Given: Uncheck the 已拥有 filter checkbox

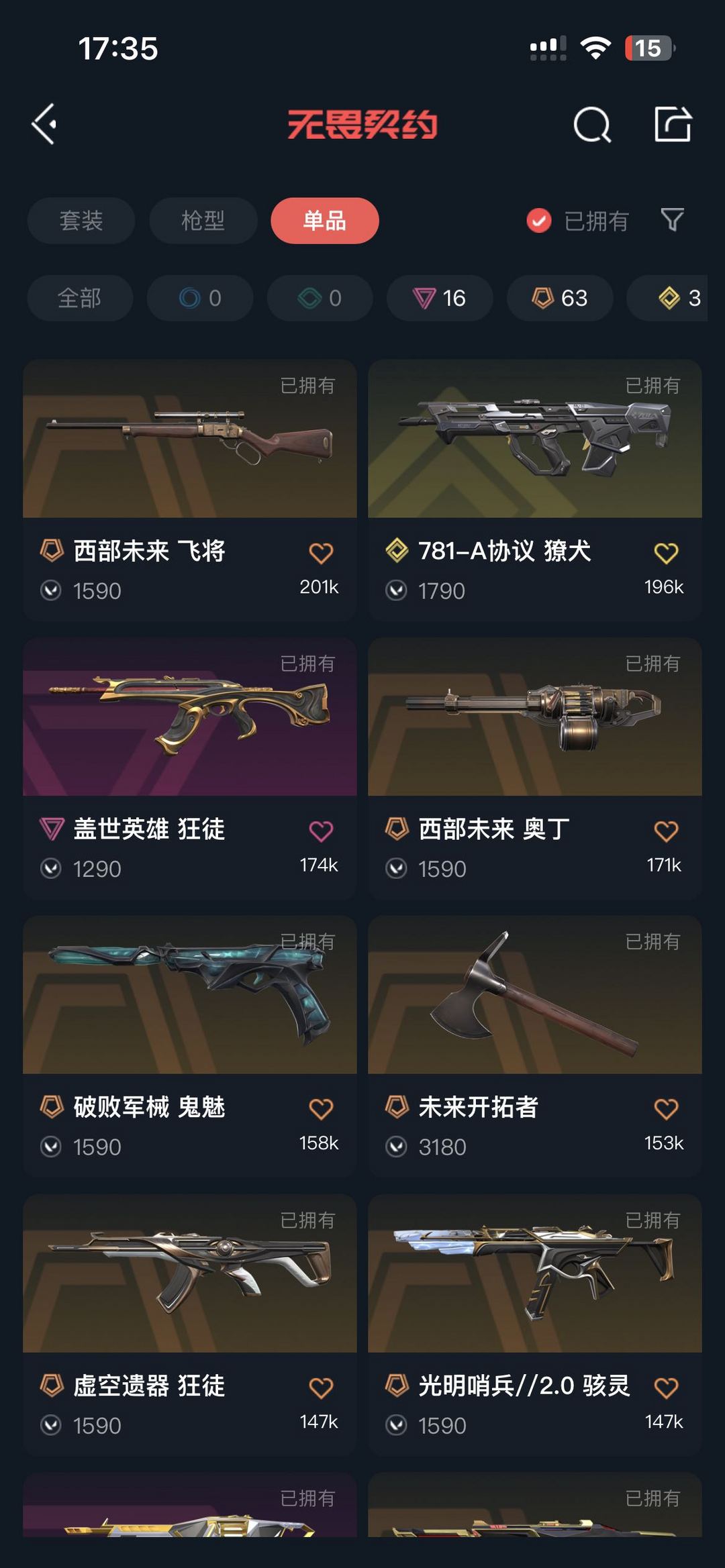Looking at the screenshot, I should [539, 220].
